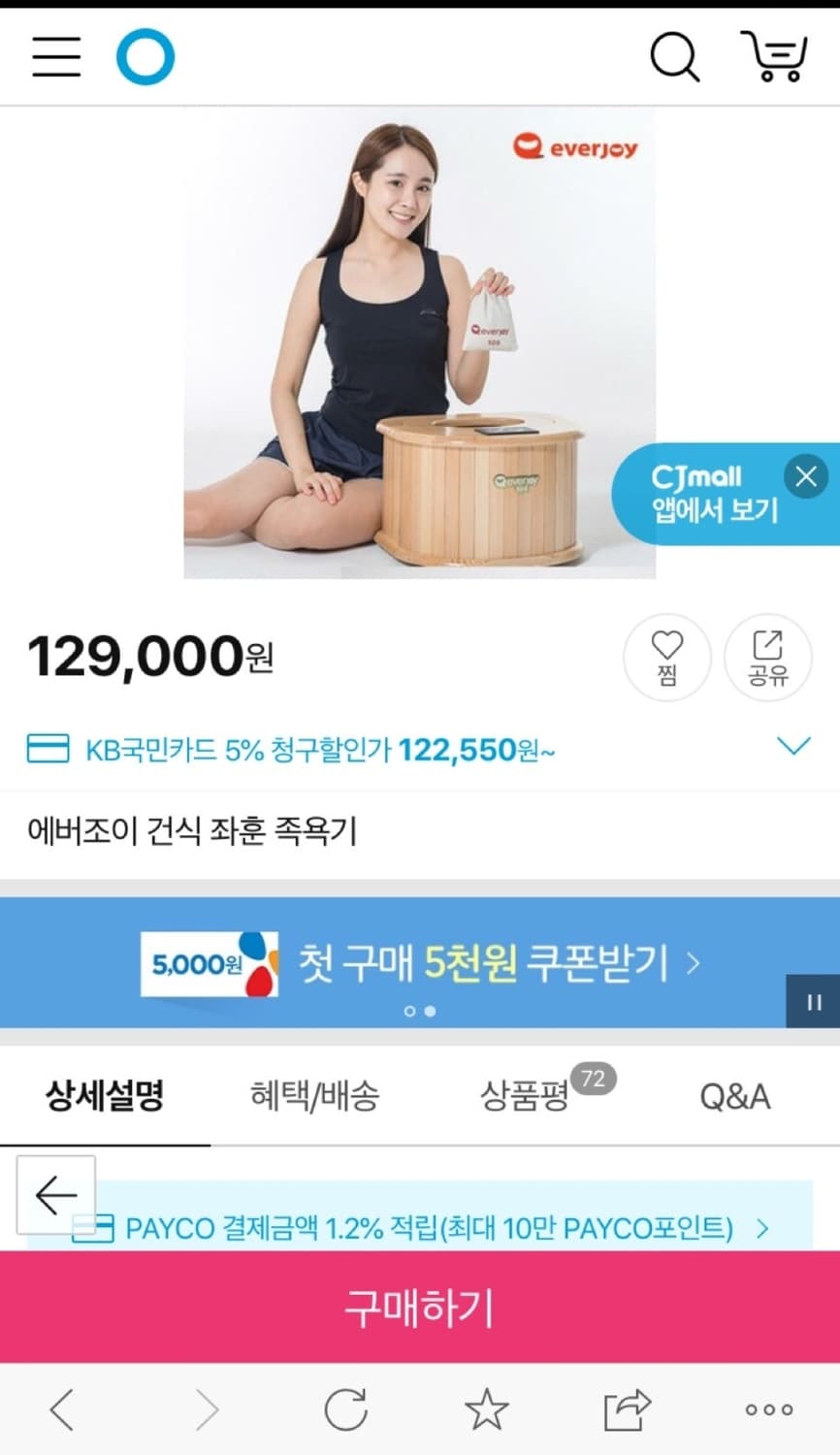Dismiss the CJmall app banner
This screenshot has height=1455, width=840.
coord(805,476)
